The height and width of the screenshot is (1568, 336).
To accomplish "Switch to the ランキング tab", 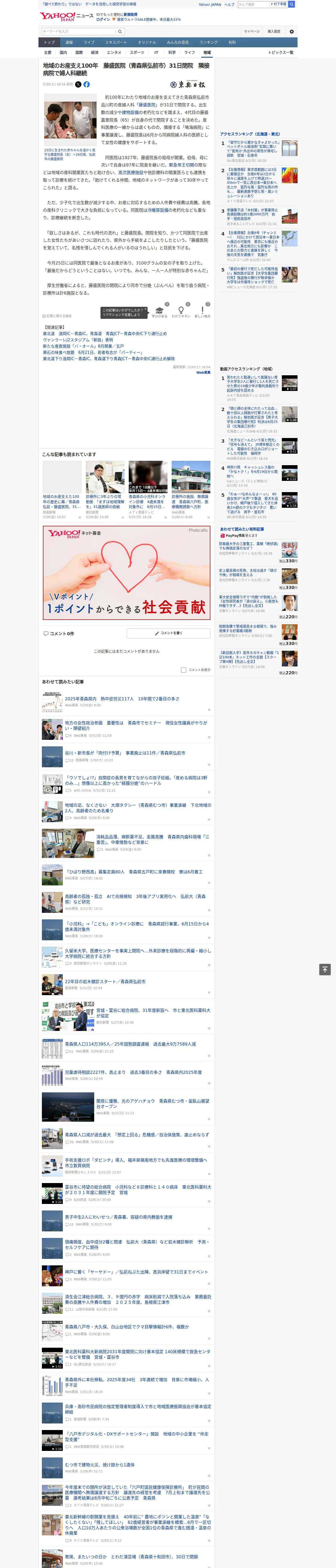I will point(209,43).
